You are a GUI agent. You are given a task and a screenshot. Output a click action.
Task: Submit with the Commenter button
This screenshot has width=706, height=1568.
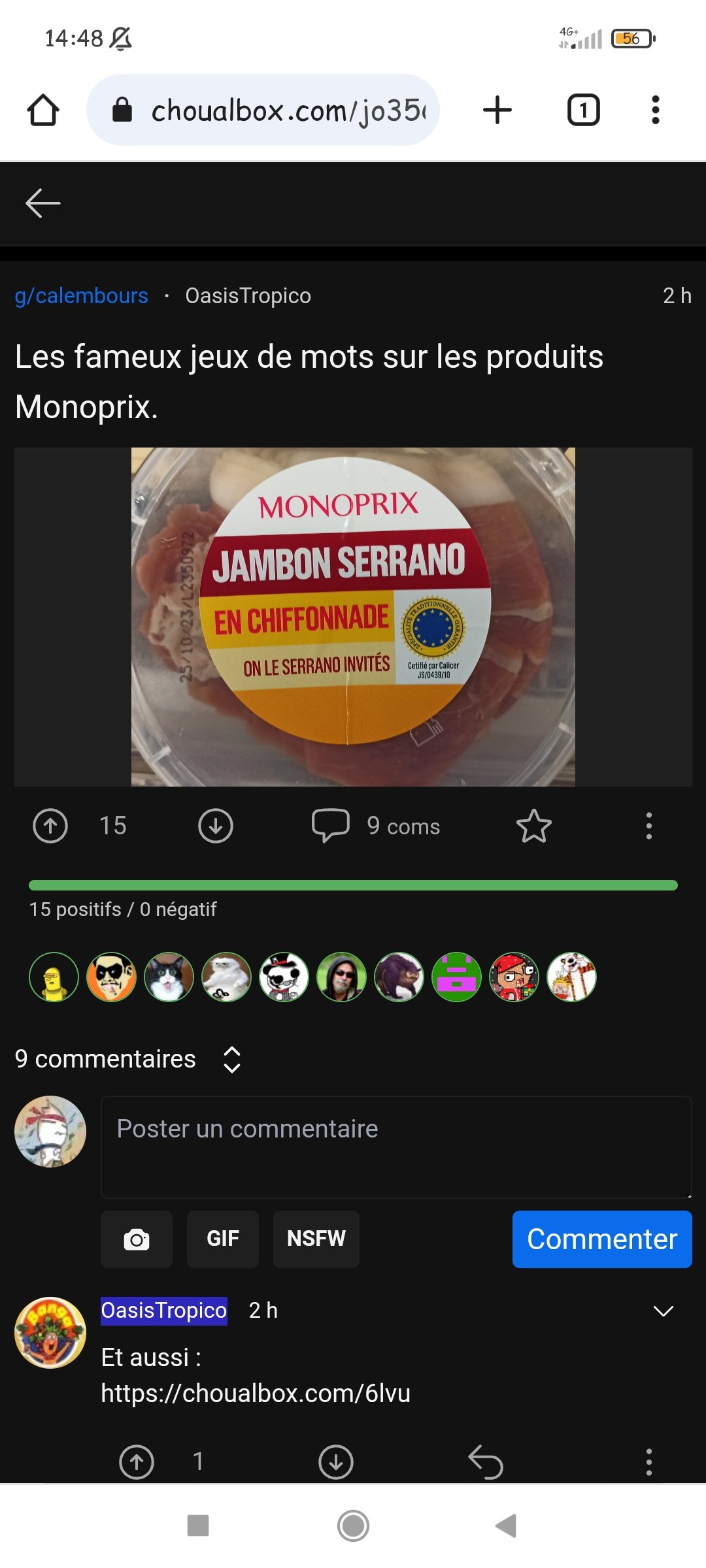click(601, 1239)
